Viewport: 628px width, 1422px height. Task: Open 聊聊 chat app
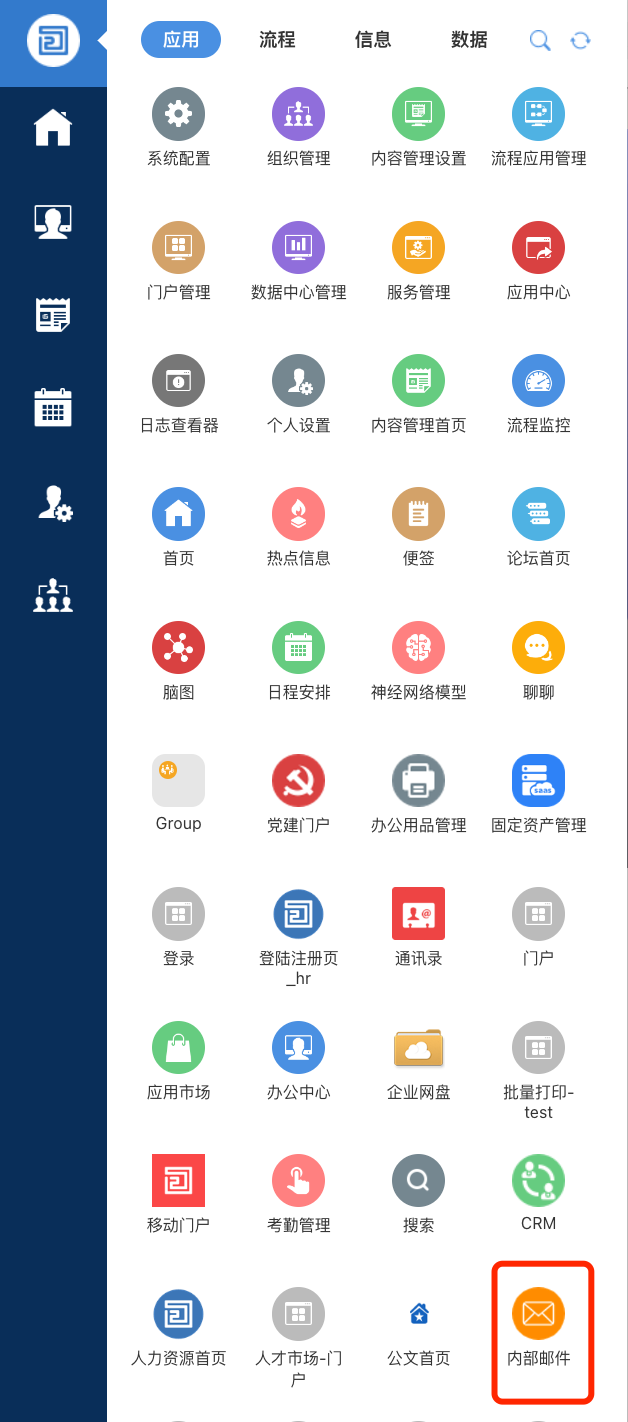click(x=538, y=648)
